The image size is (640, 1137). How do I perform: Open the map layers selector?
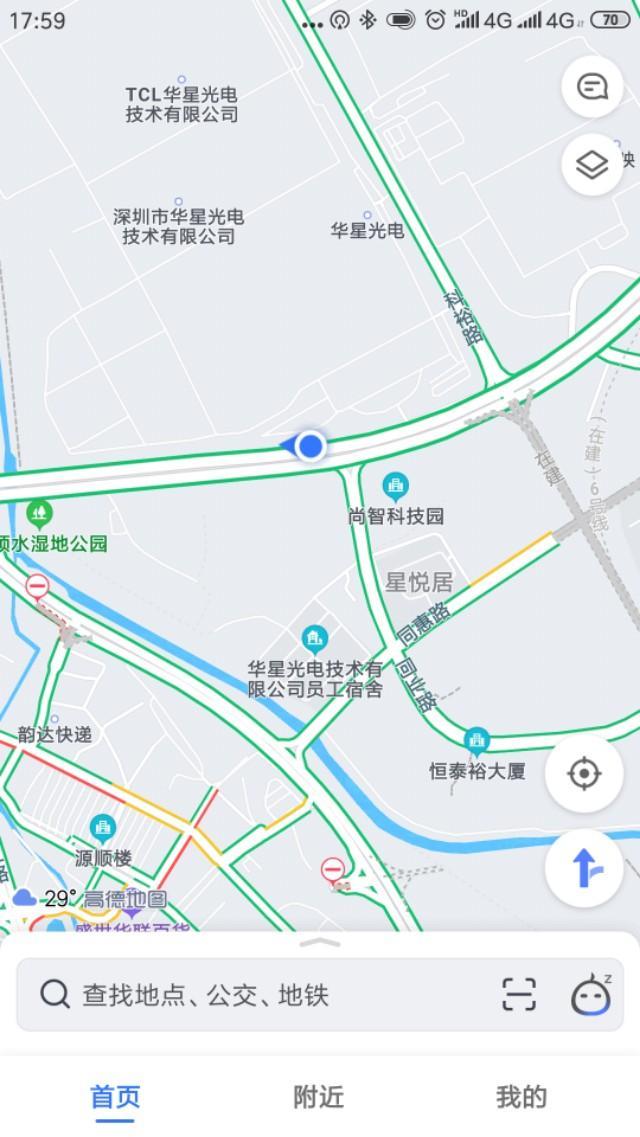[593, 164]
